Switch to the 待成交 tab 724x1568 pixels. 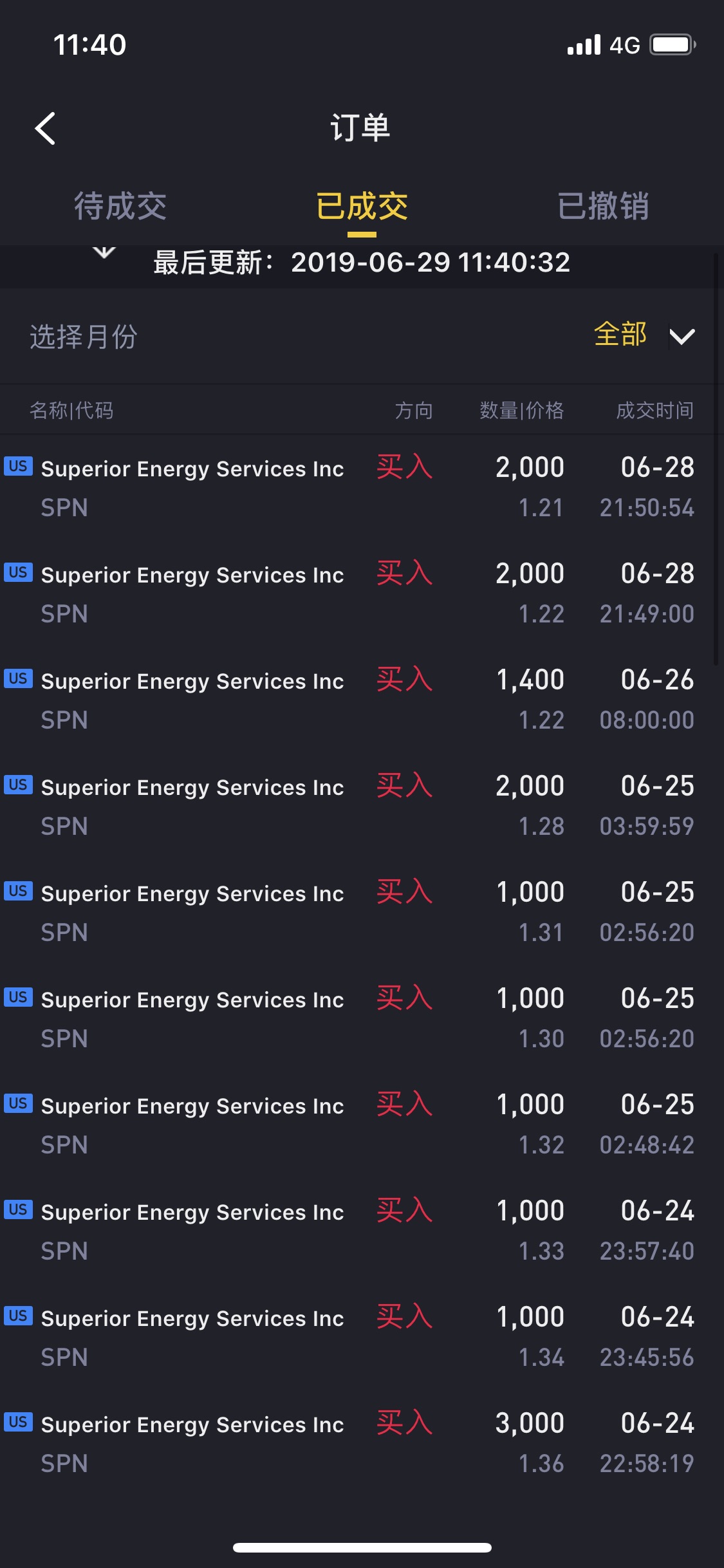[120, 207]
